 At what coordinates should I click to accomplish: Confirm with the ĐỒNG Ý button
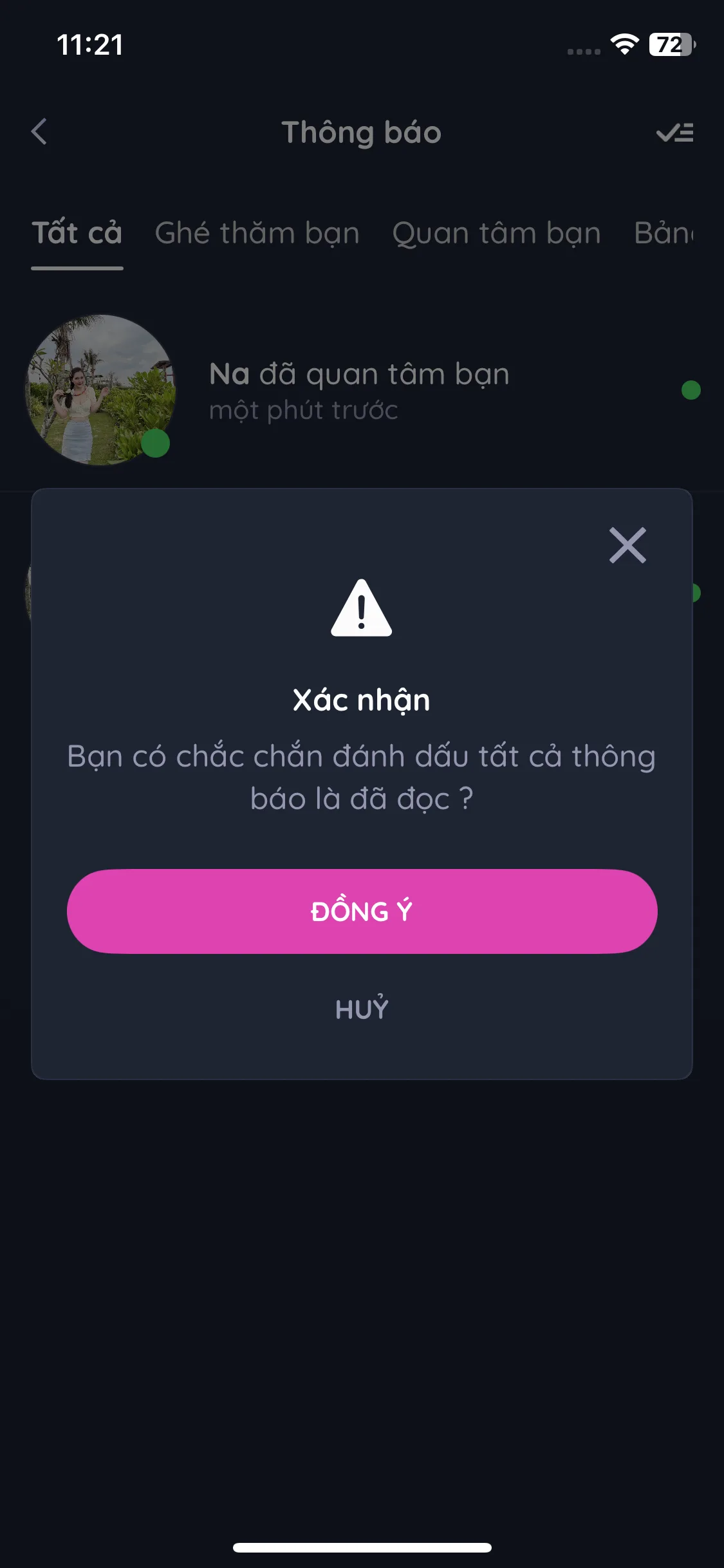pyautogui.click(x=362, y=911)
